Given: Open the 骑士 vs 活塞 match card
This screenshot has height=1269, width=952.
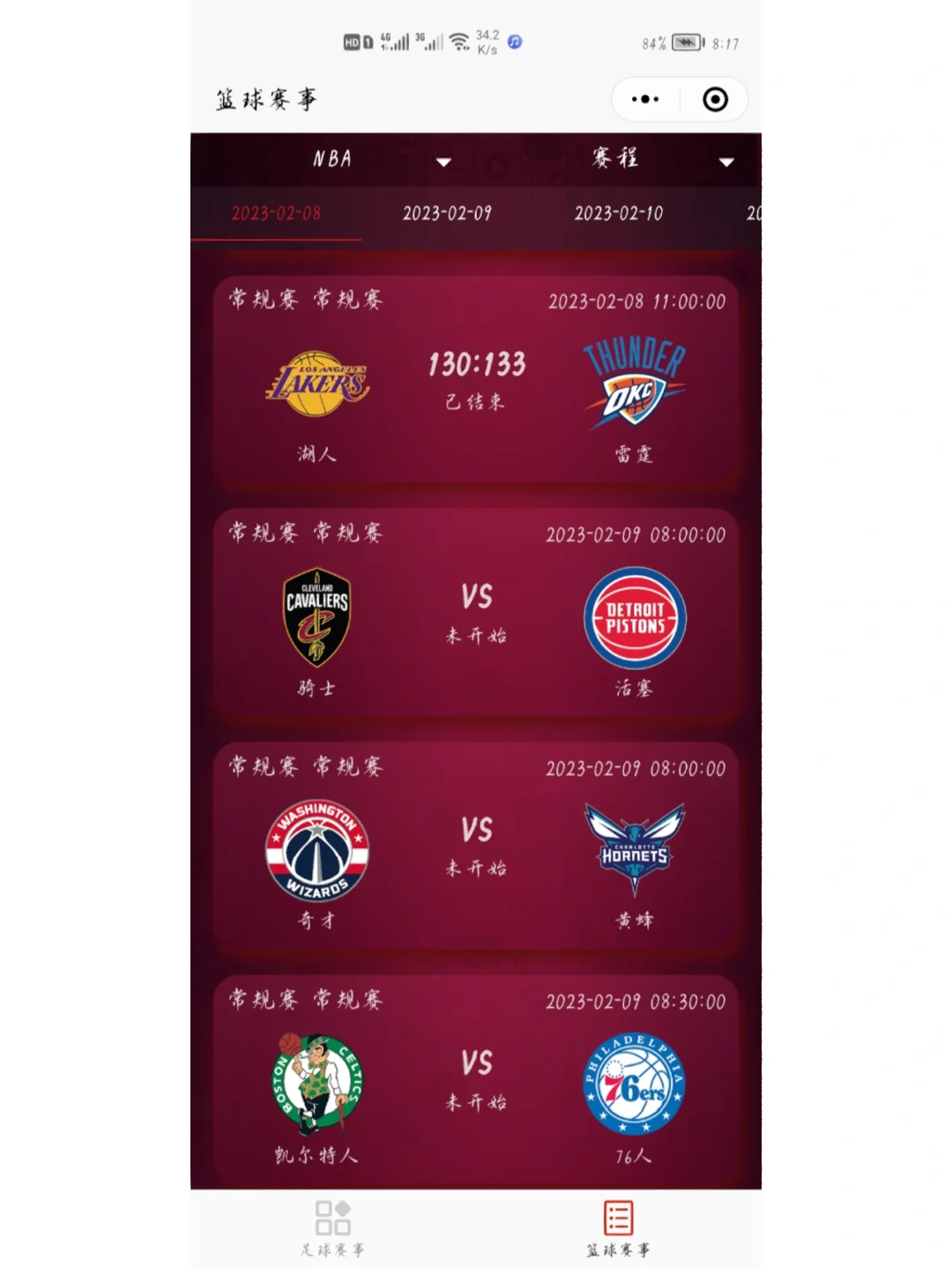Looking at the screenshot, I should [x=476, y=616].
